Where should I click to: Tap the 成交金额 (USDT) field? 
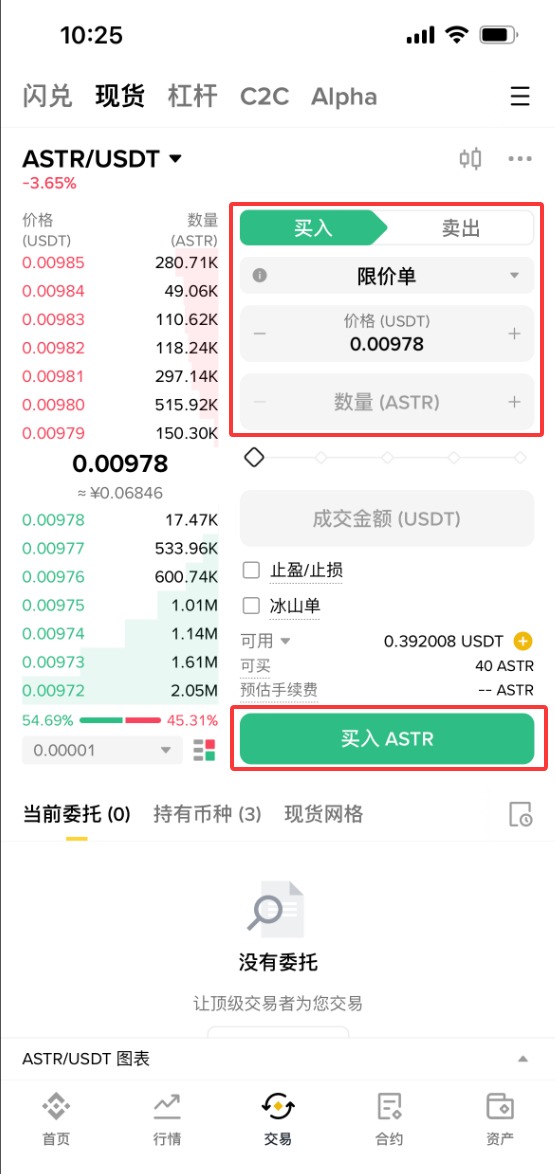(386, 518)
